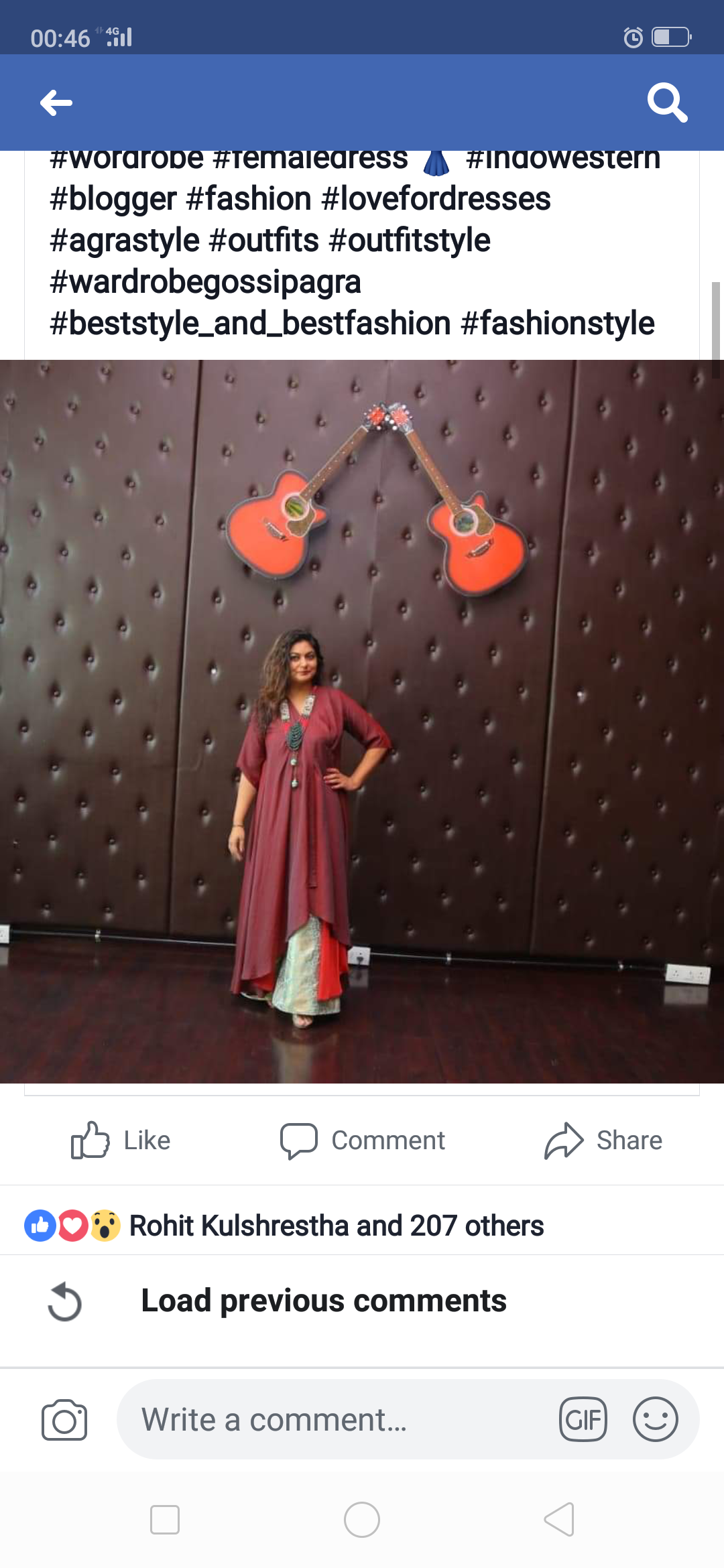Image resolution: width=724 pixels, height=1568 pixels.
Task: Open the post photo in full view
Action: coord(362,721)
